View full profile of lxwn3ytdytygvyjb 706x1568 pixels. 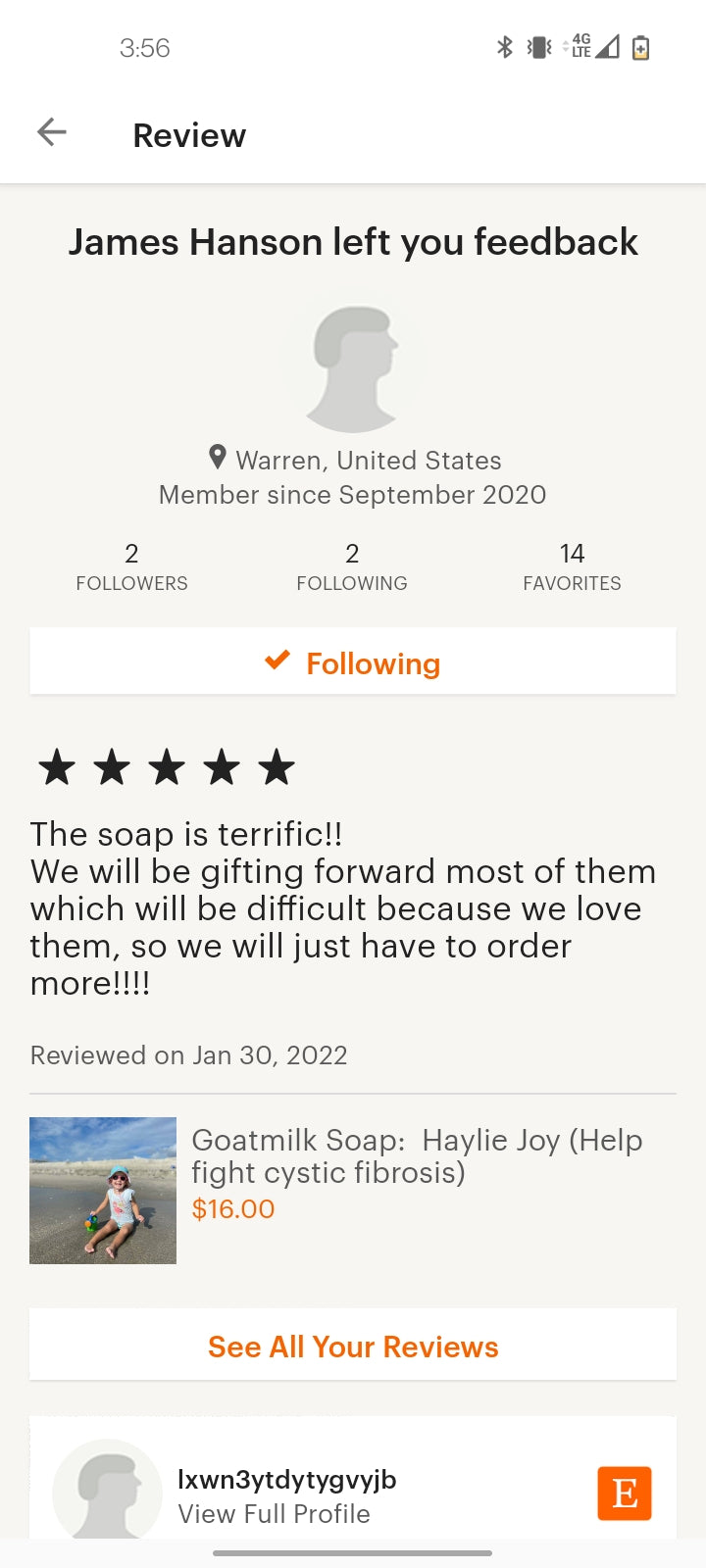[274, 1513]
